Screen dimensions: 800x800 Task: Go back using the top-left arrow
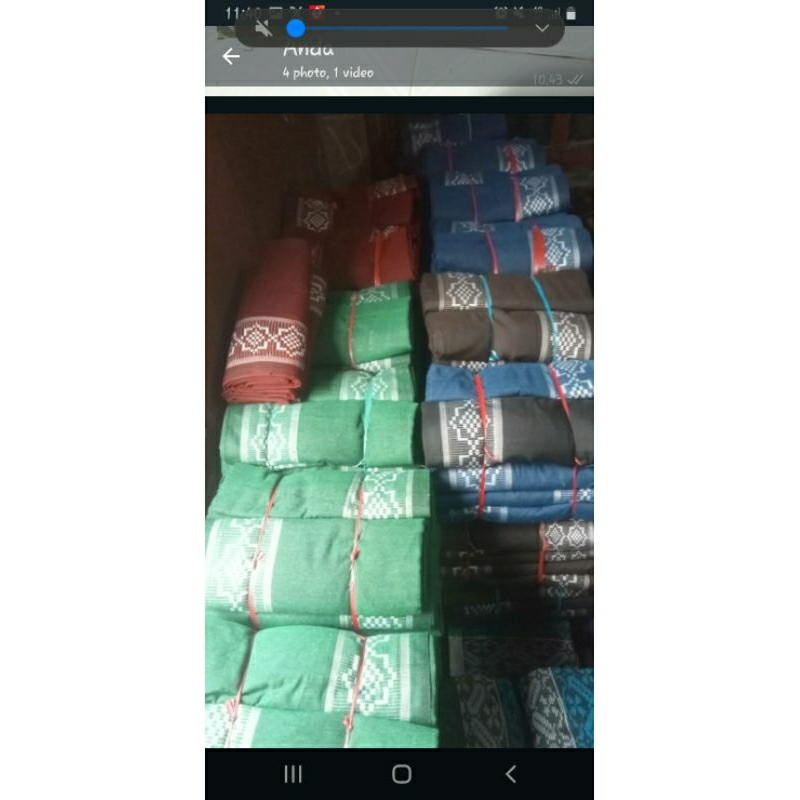(231, 57)
